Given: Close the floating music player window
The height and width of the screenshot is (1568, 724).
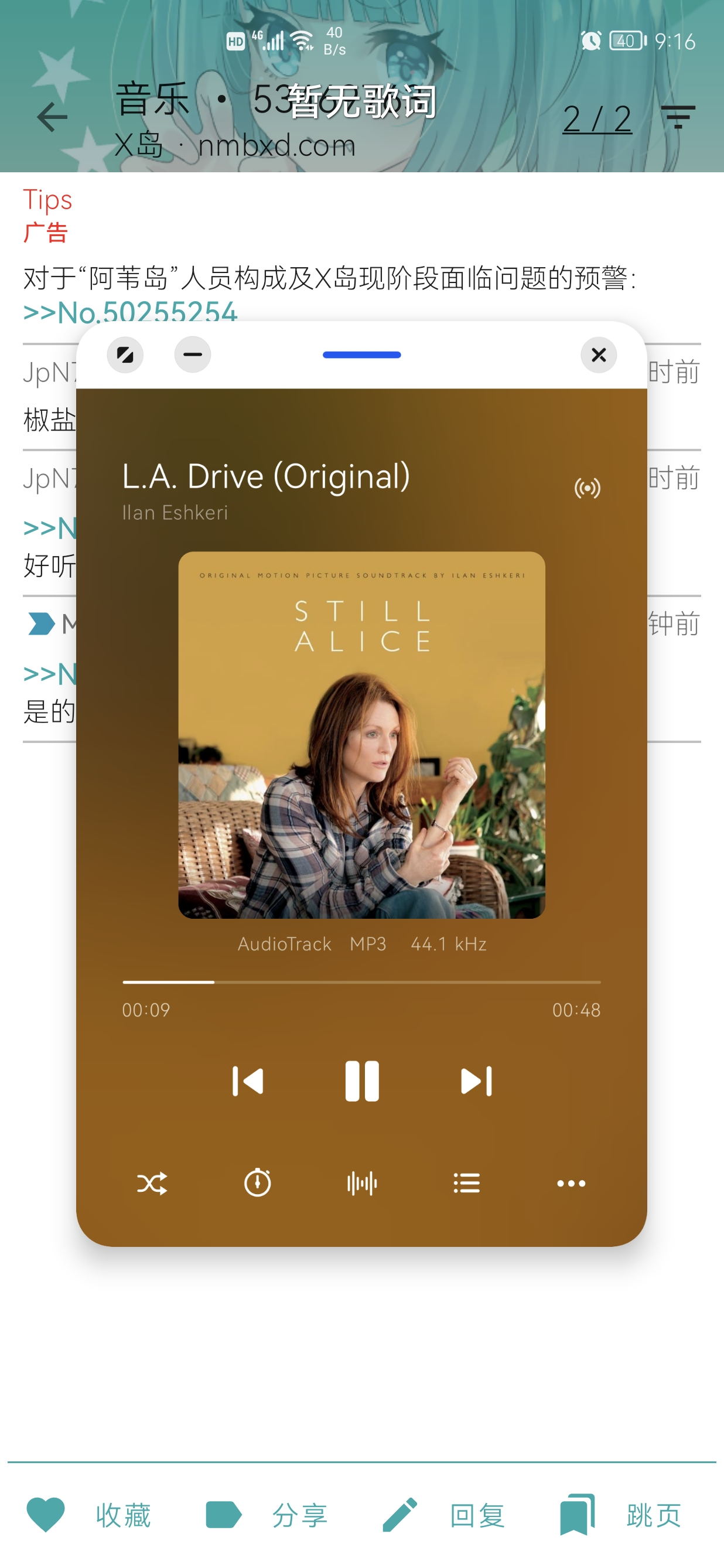Looking at the screenshot, I should pyautogui.click(x=599, y=355).
